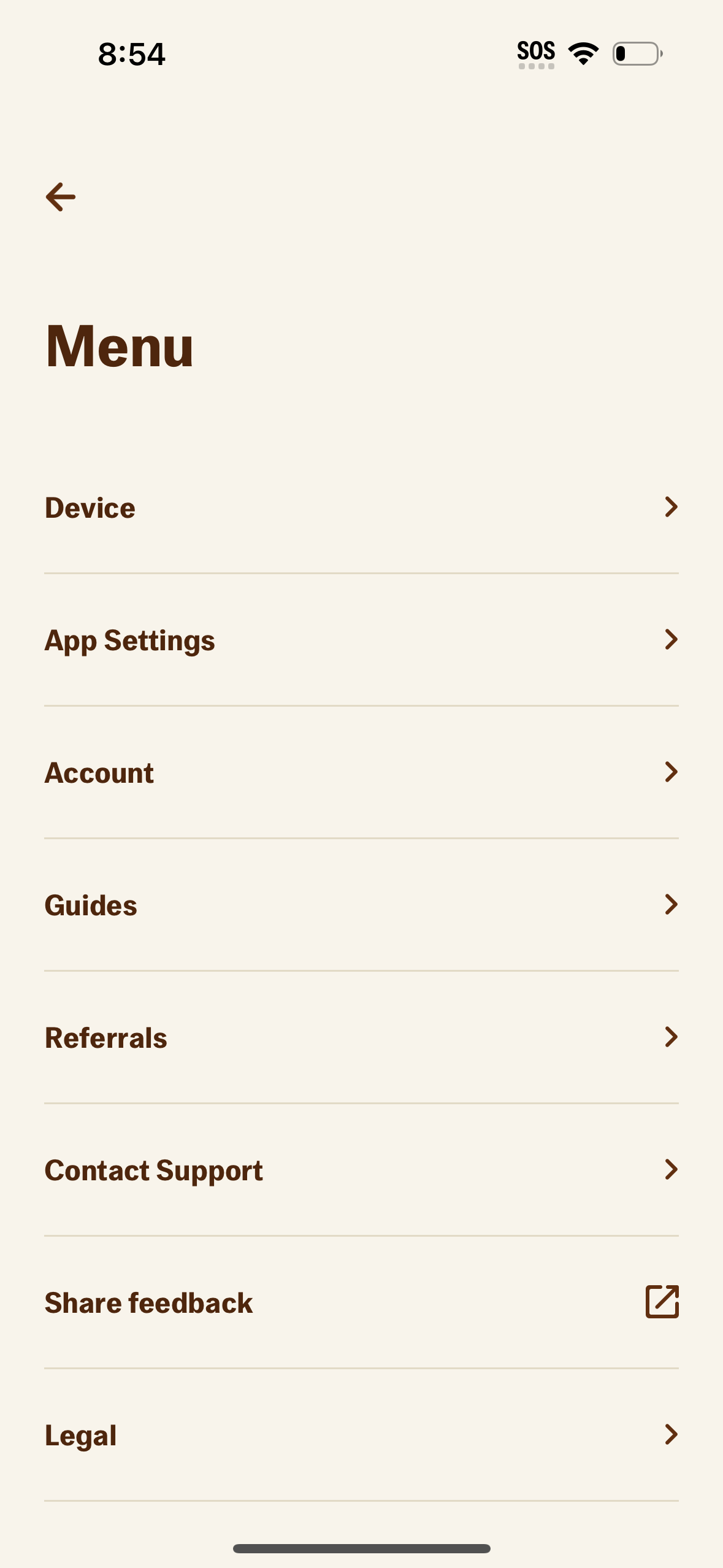Choose Guides from the menu
Viewport: 723px width, 1568px height.
(90, 905)
